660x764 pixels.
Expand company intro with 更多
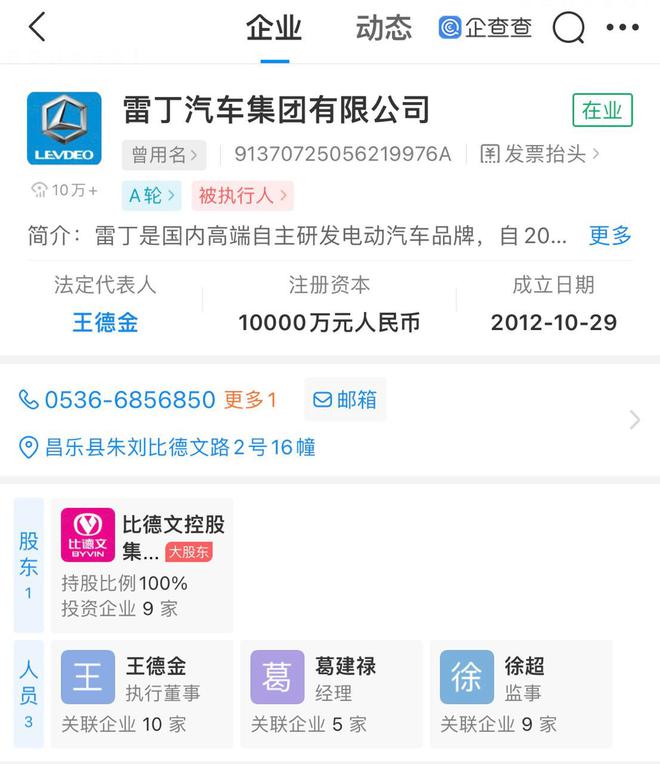(609, 236)
